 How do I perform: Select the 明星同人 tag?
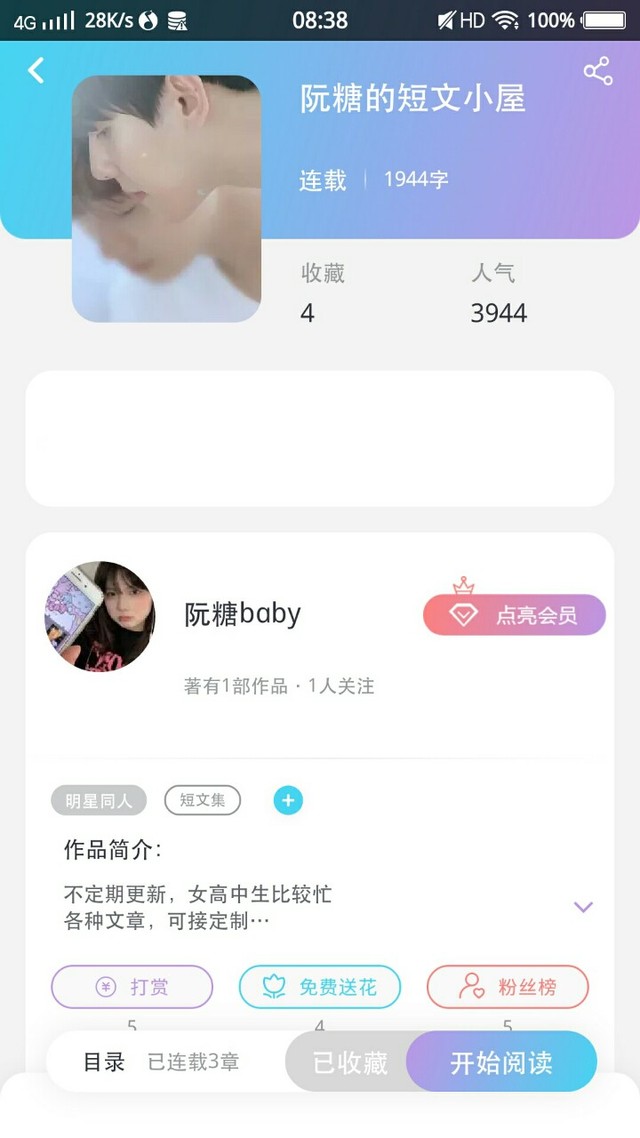click(x=98, y=800)
